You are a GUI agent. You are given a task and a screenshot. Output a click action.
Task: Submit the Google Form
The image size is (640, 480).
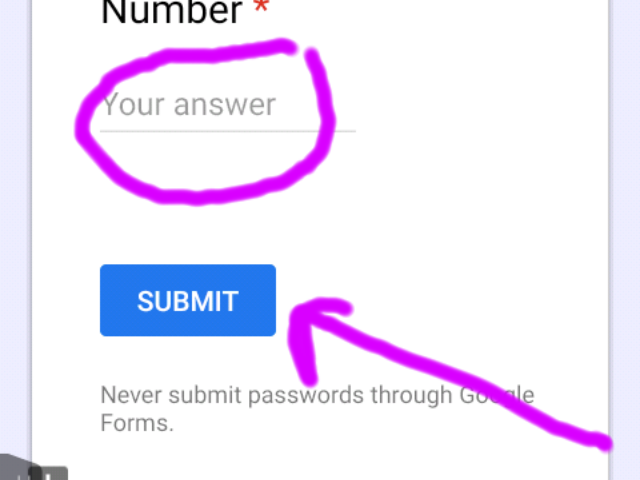tap(187, 300)
